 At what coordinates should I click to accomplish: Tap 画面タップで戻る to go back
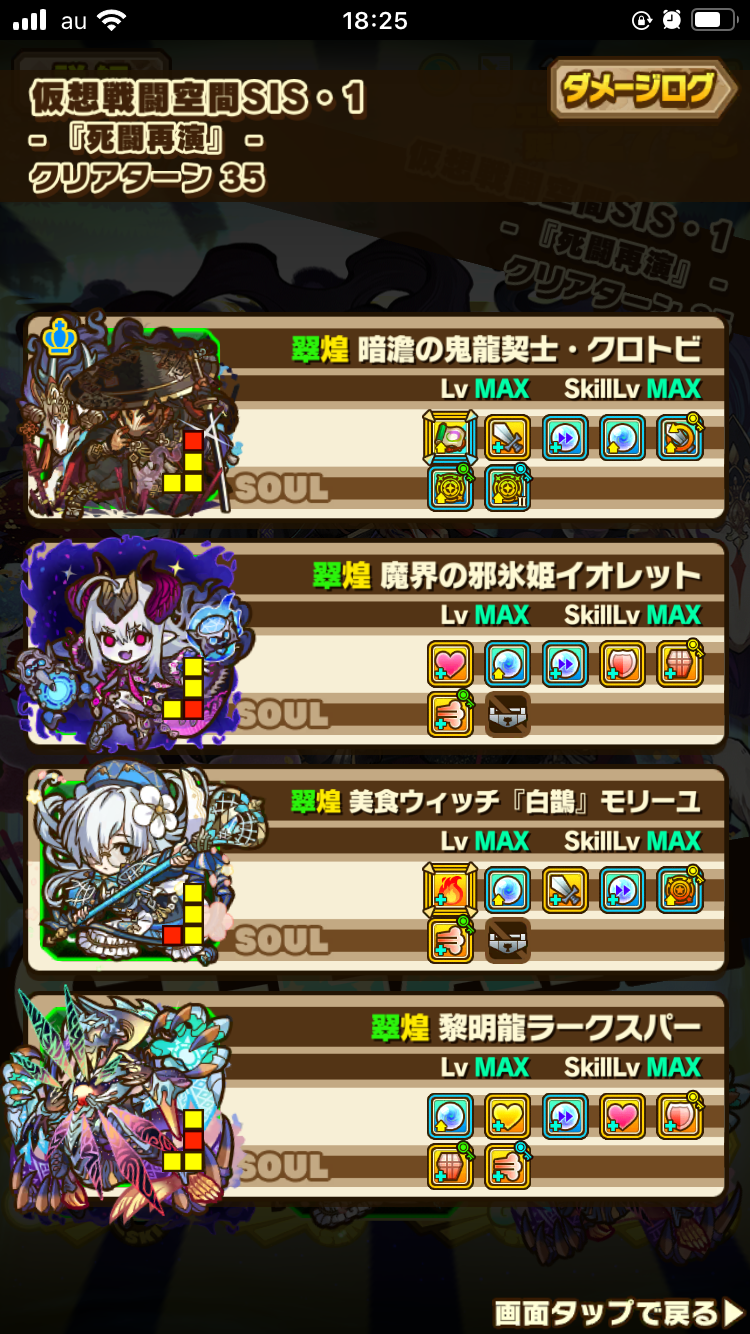coord(620,1311)
